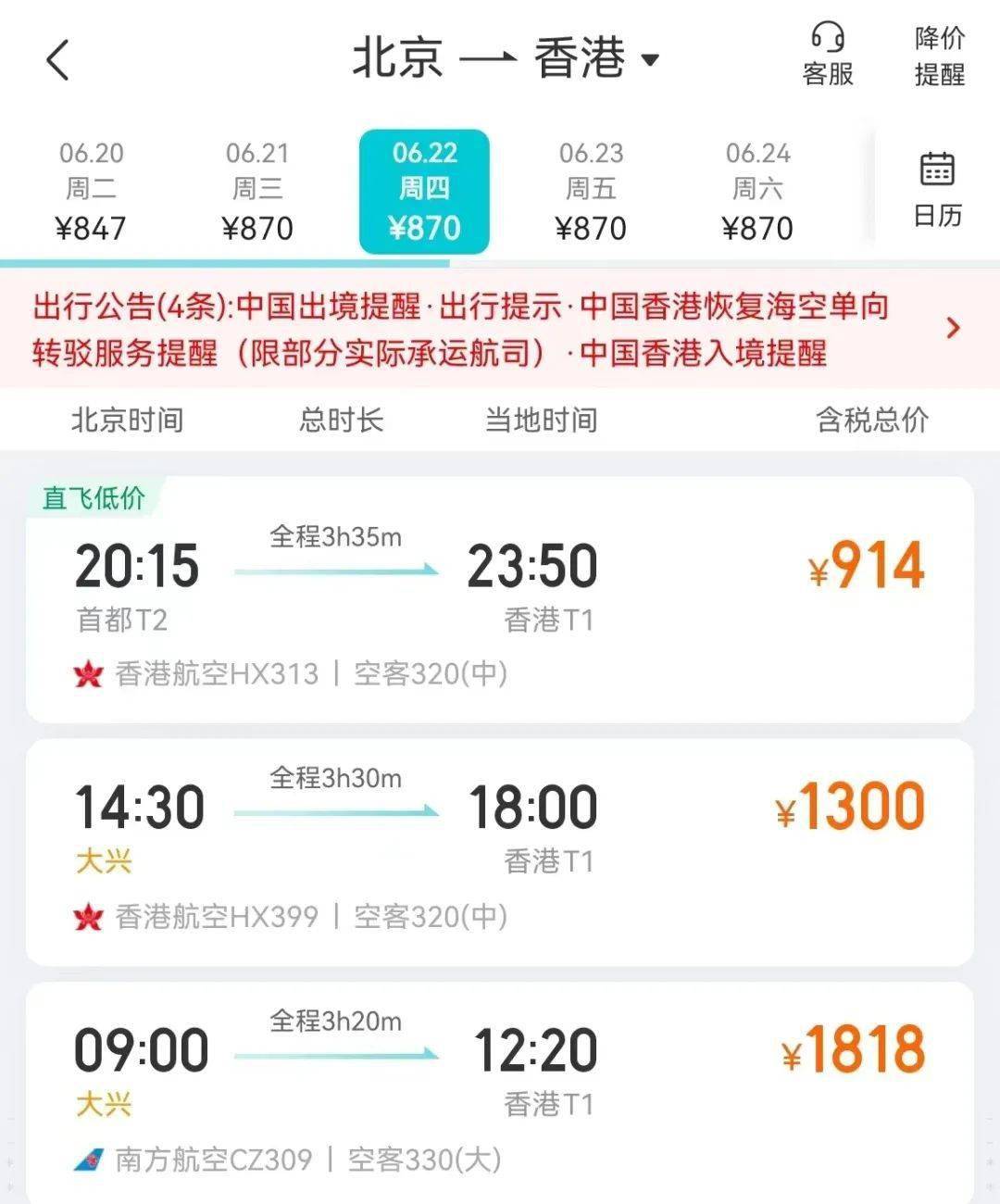Set a 降价提醒 price-drop alert
Viewport: 1000px width, 1204px height.
pos(939,56)
